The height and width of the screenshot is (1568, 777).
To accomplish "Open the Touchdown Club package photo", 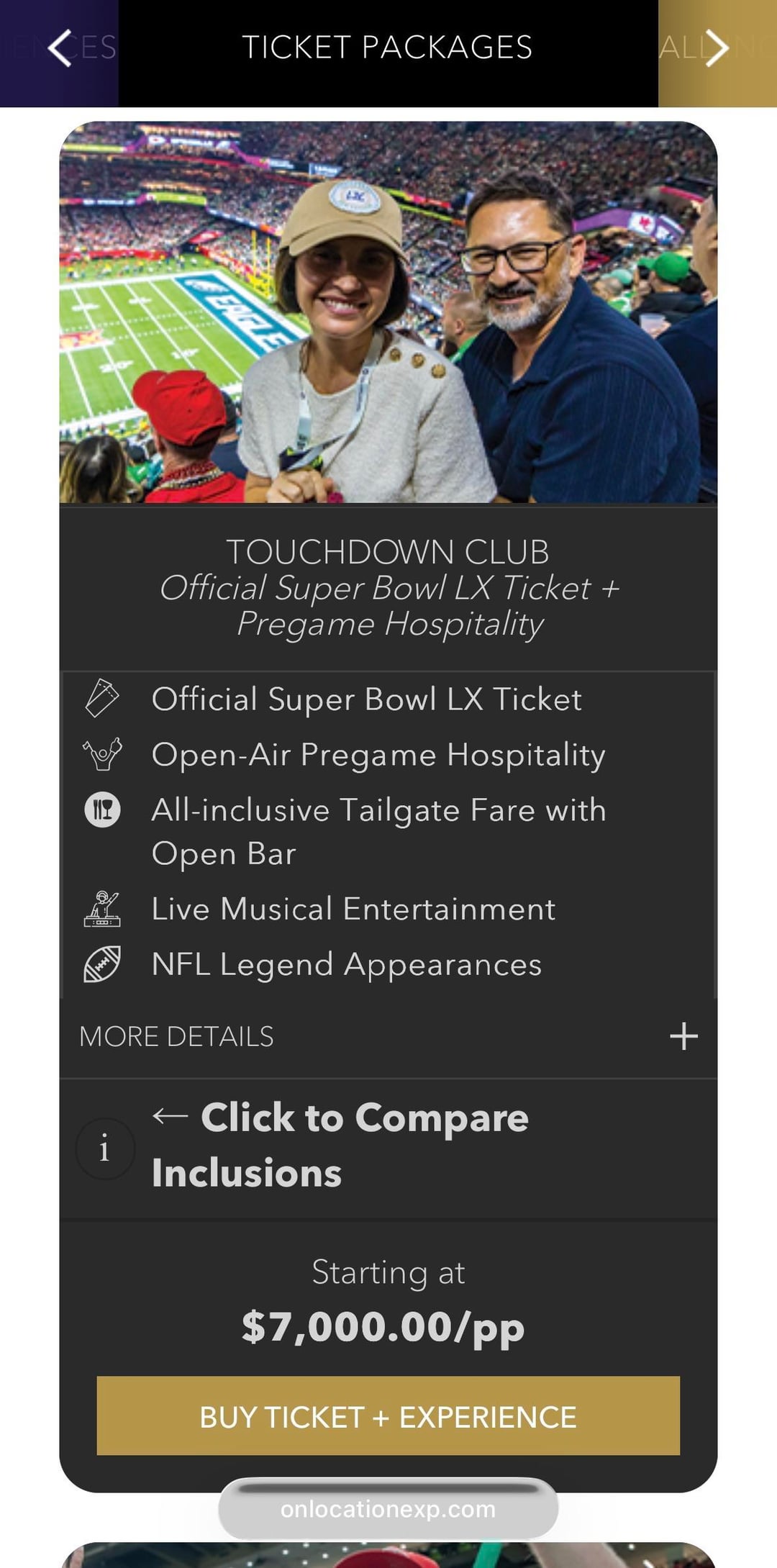I will pos(388,312).
